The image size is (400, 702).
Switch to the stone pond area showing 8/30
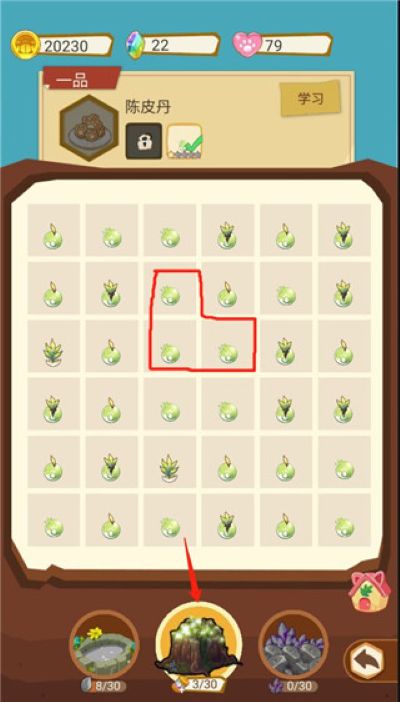click(x=104, y=645)
